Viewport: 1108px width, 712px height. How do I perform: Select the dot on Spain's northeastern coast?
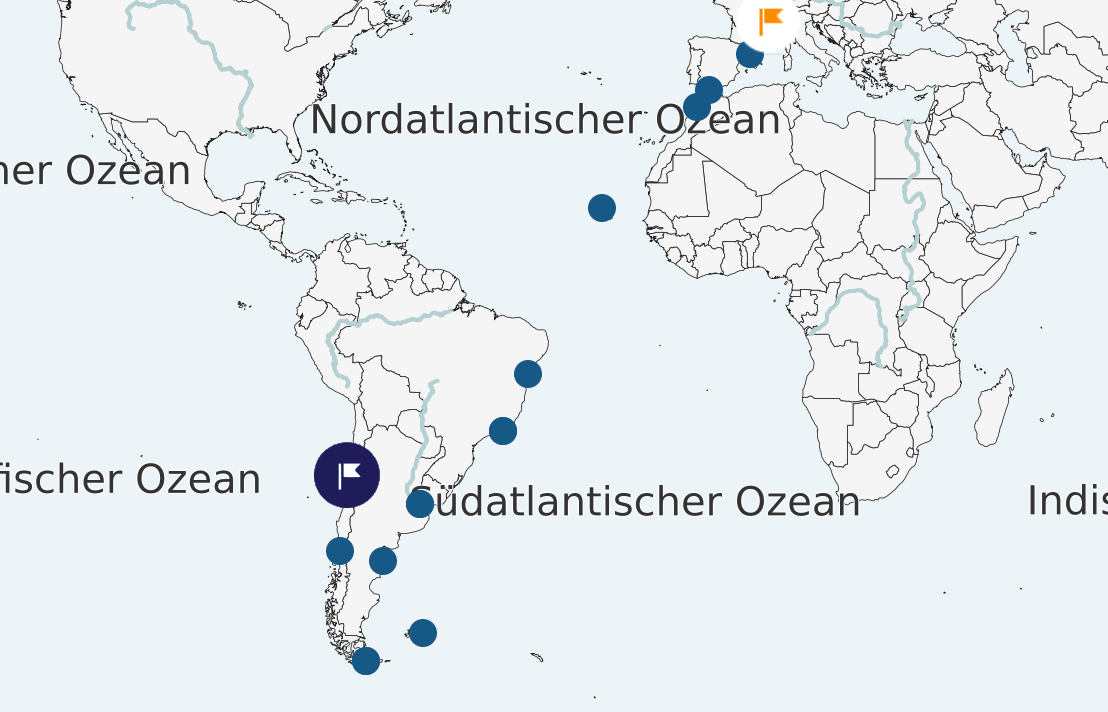click(749, 55)
